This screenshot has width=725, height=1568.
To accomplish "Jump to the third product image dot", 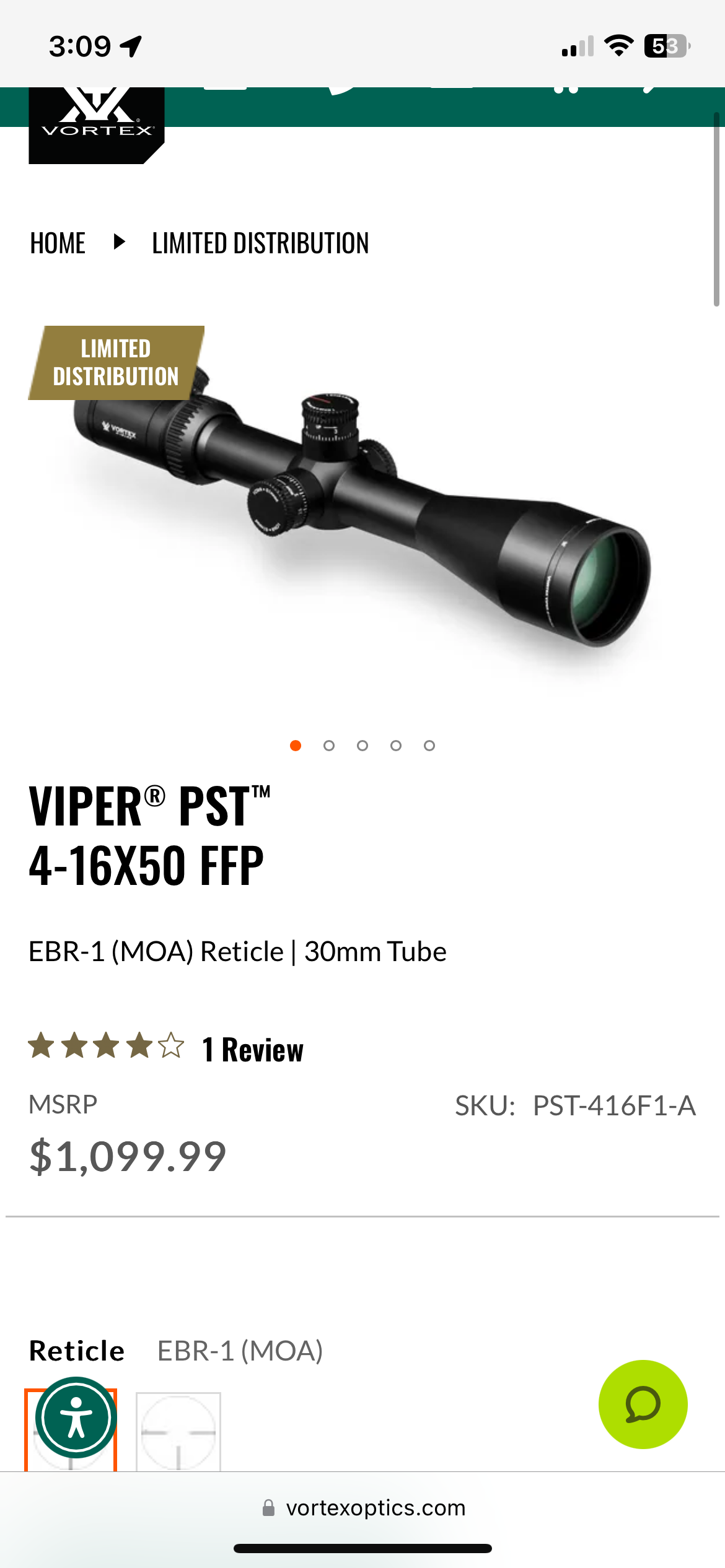I will click(x=362, y=746).
